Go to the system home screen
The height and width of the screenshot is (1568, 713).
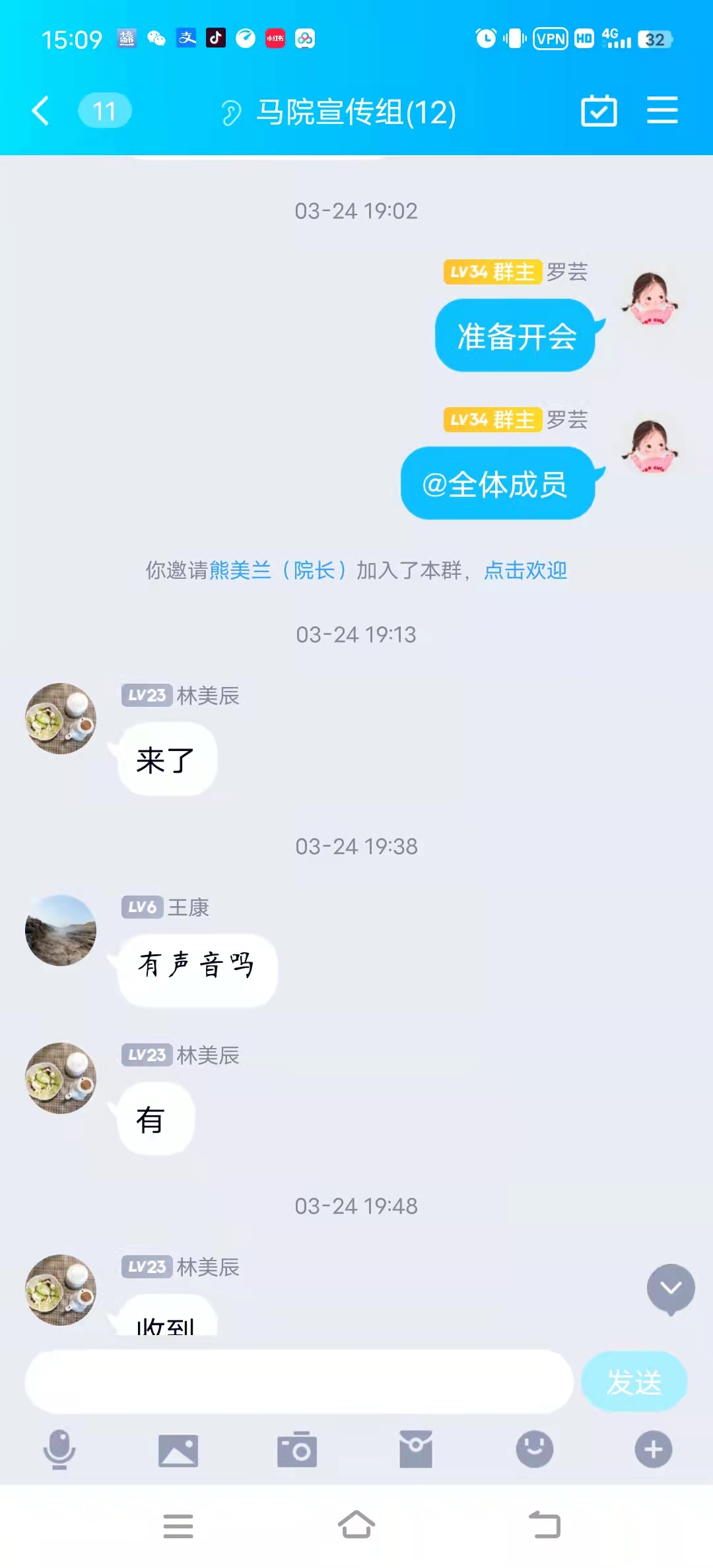coord(356,1525)
